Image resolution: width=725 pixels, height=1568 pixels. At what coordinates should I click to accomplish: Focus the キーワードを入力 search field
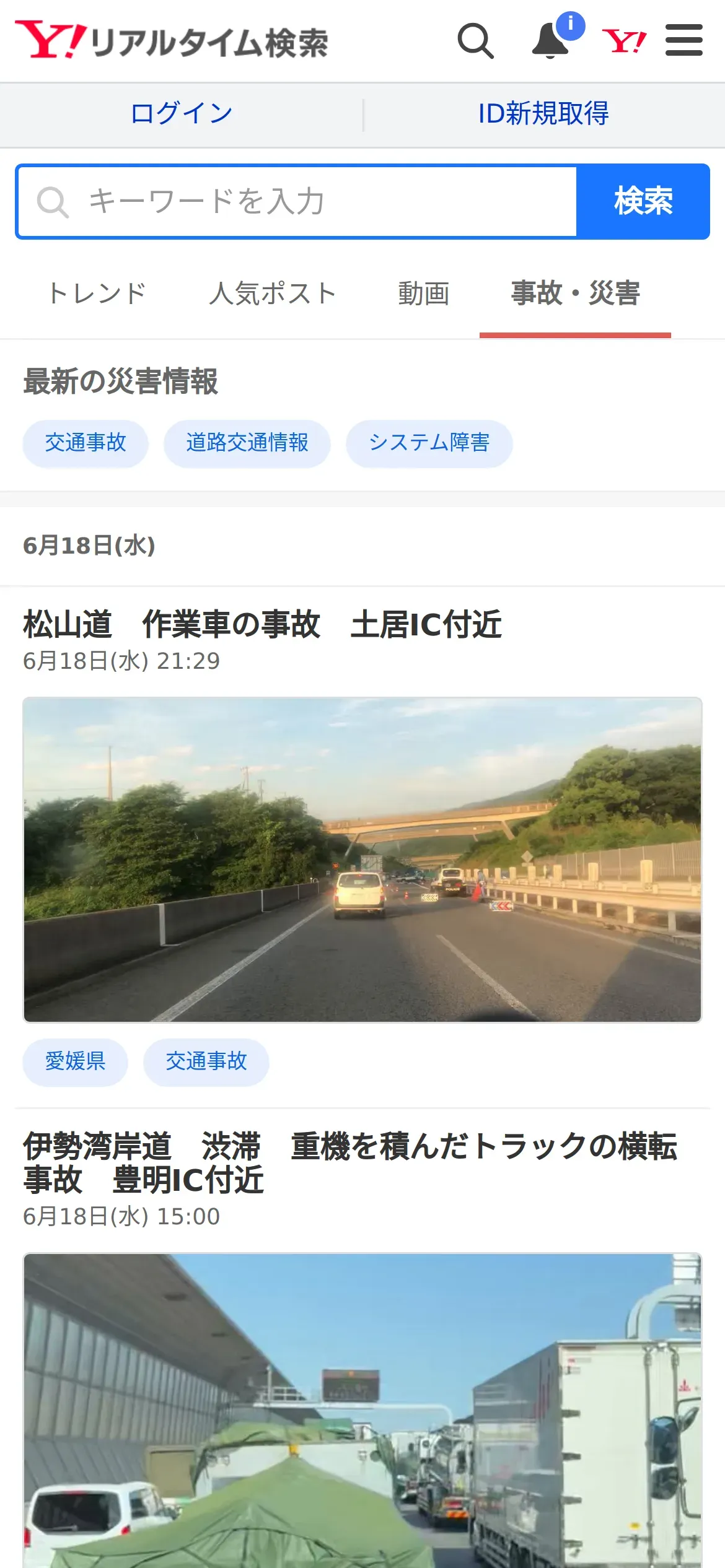click(297, 202)
